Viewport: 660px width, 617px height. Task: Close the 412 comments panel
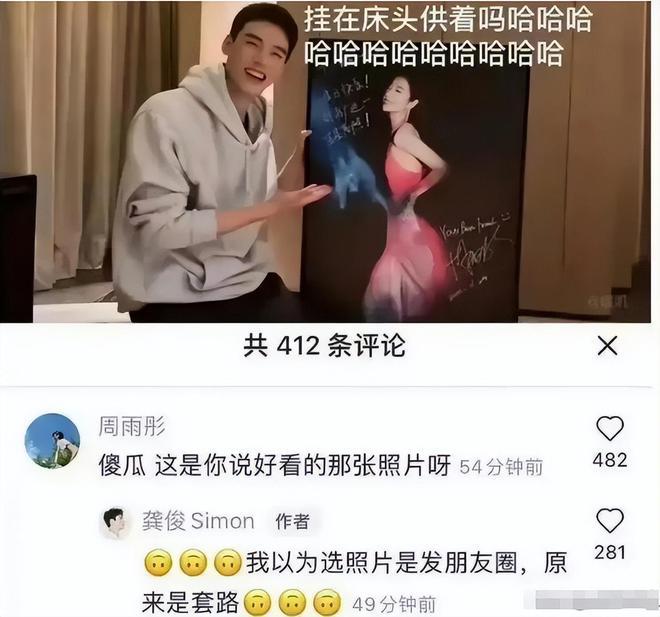tap(607, 346)
